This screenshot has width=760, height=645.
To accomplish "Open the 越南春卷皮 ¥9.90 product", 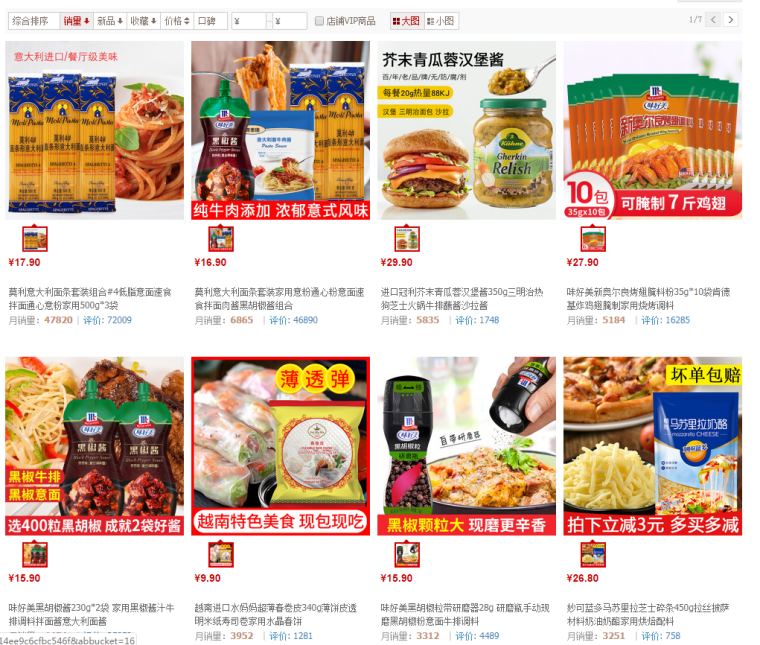I will point(280,446).
